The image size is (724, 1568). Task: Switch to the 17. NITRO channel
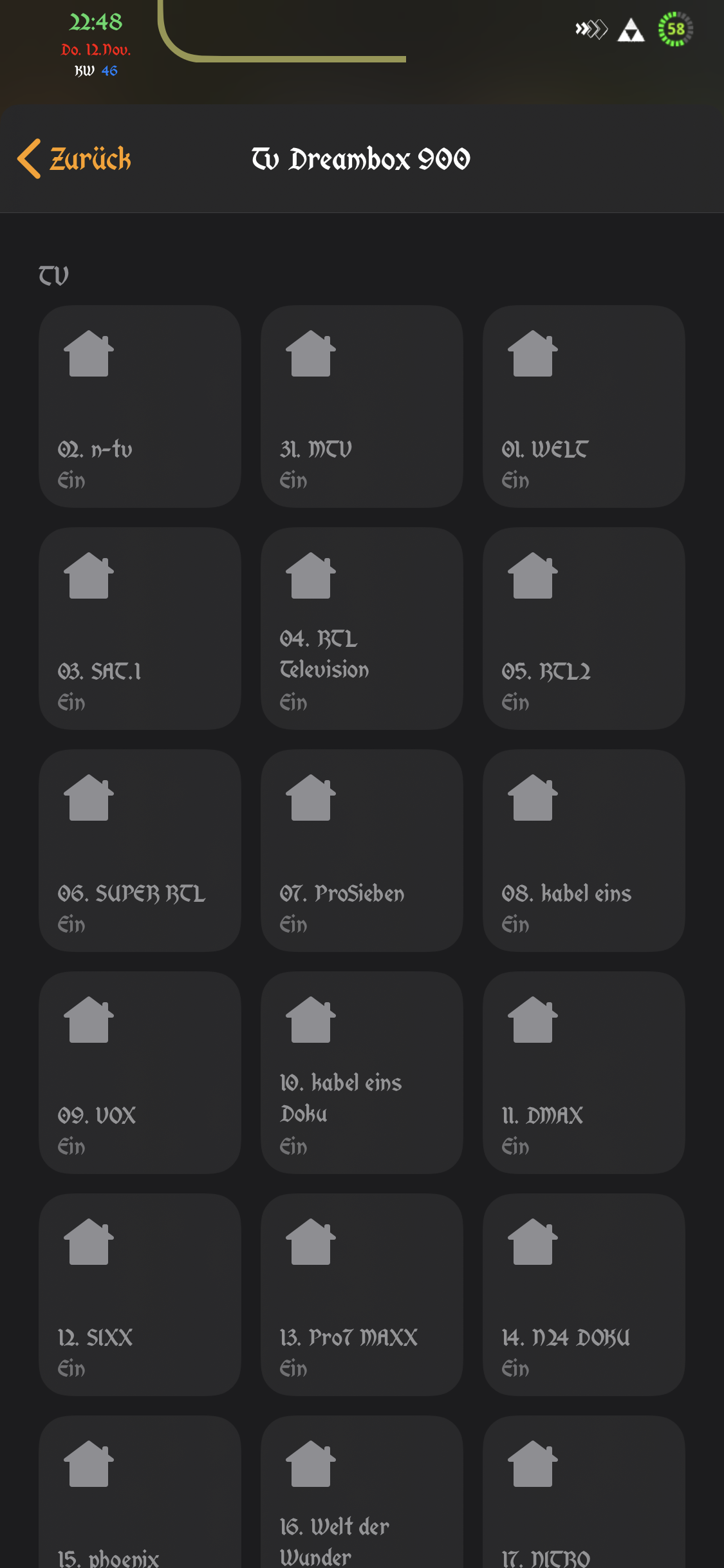pos(584,1493)
